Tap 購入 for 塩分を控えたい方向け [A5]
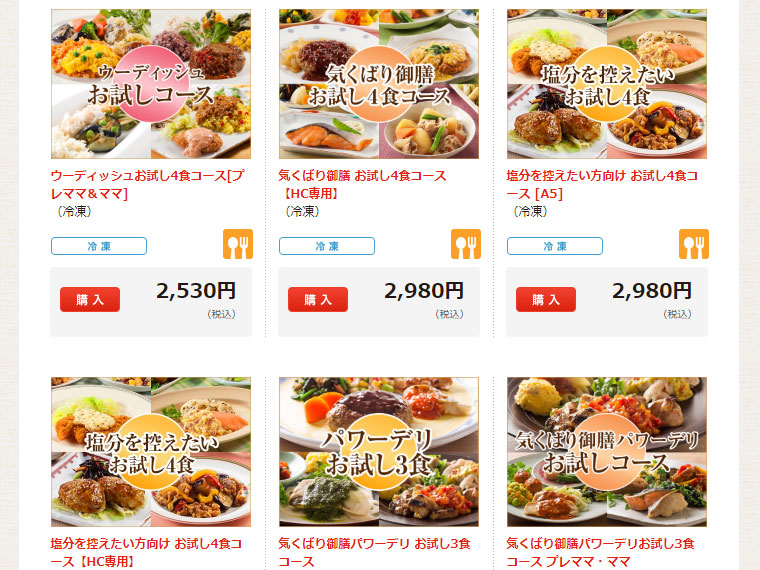 [546, 299]
